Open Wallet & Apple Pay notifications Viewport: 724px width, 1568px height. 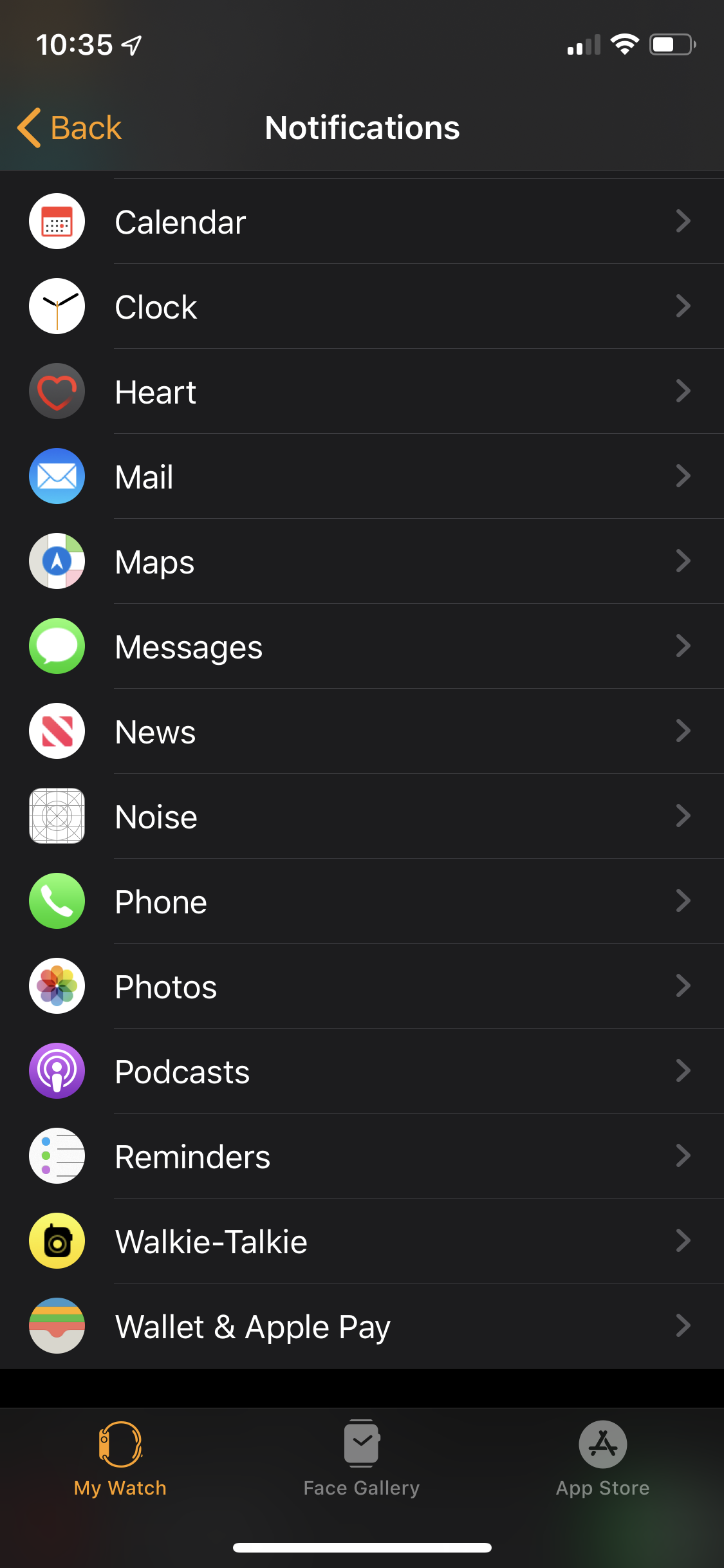362,1326
